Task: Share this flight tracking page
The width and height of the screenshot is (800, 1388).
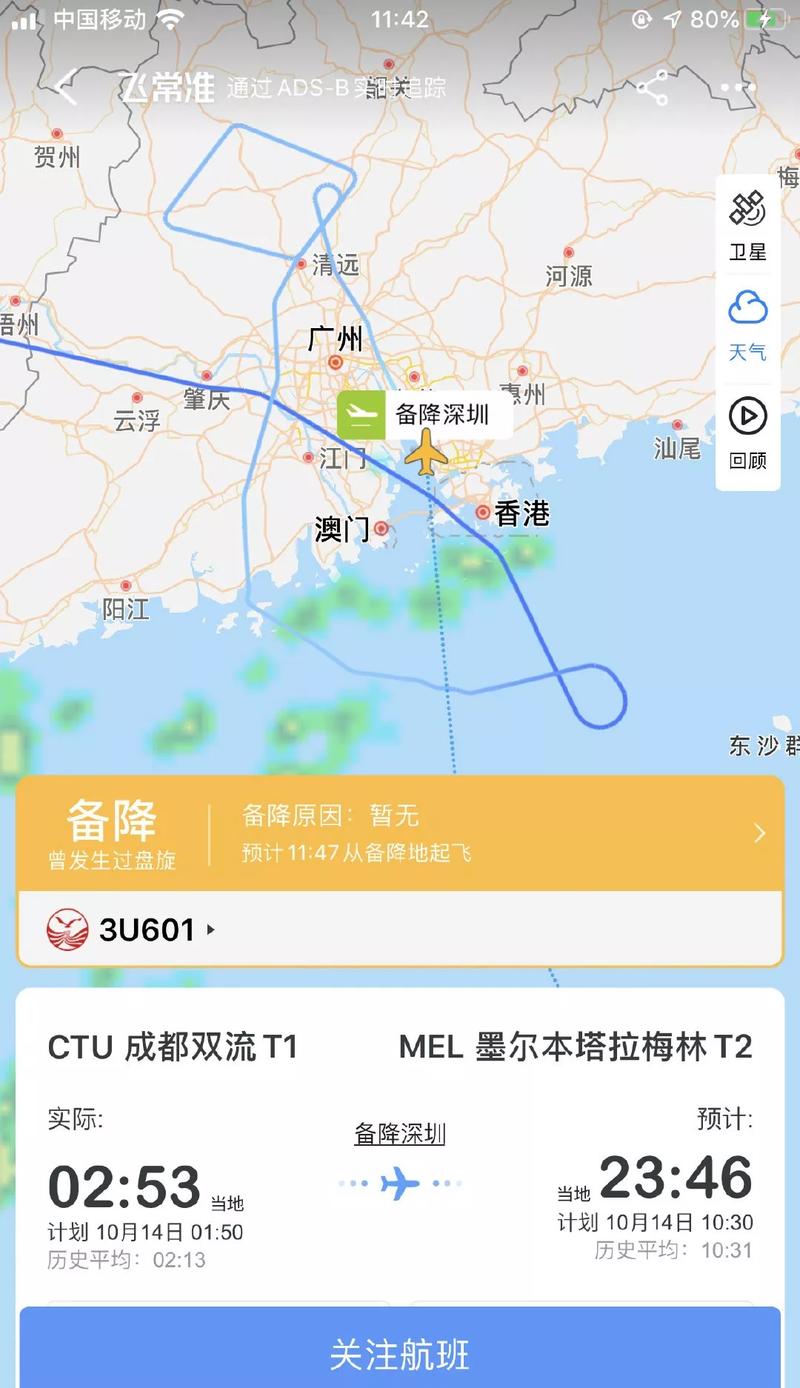Action: (x=652, y=88)
